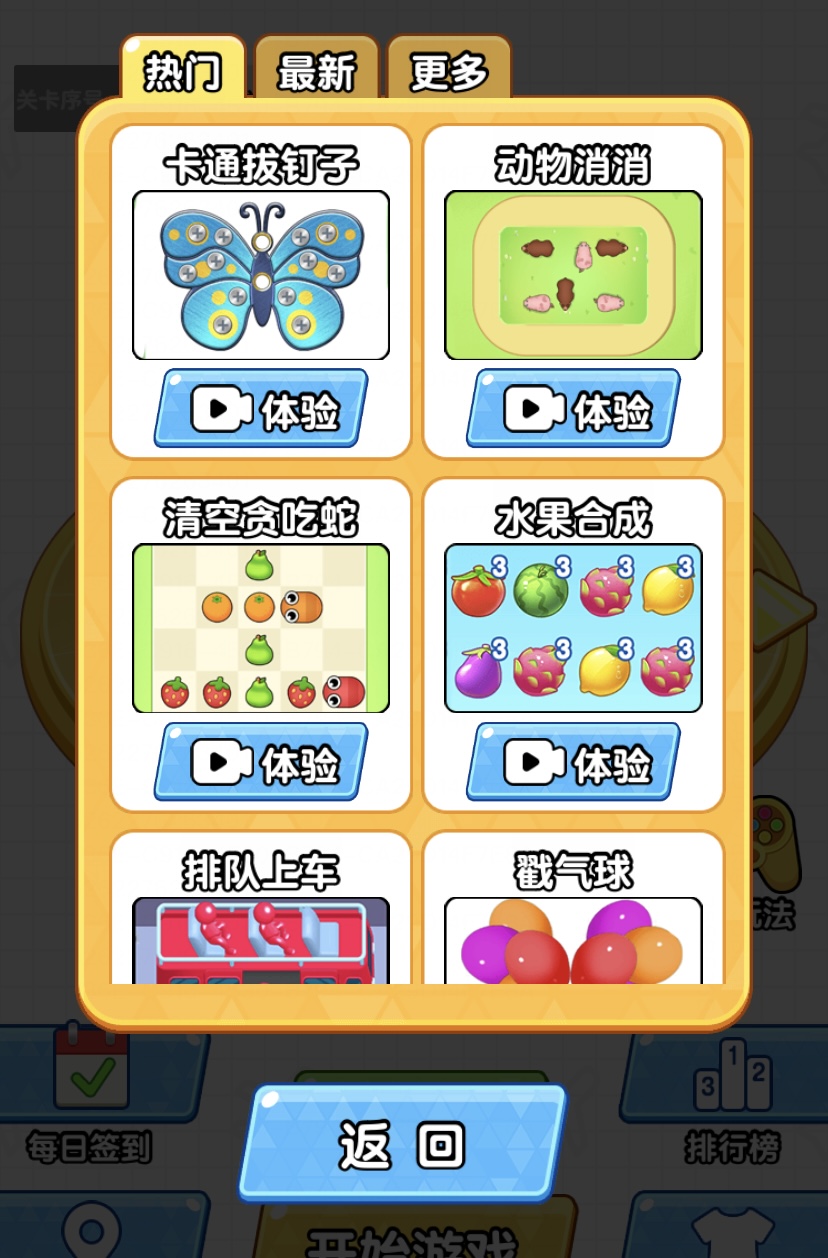
Task: Open the 清空贪吃蛇 game preview
Action: point(261,628)
